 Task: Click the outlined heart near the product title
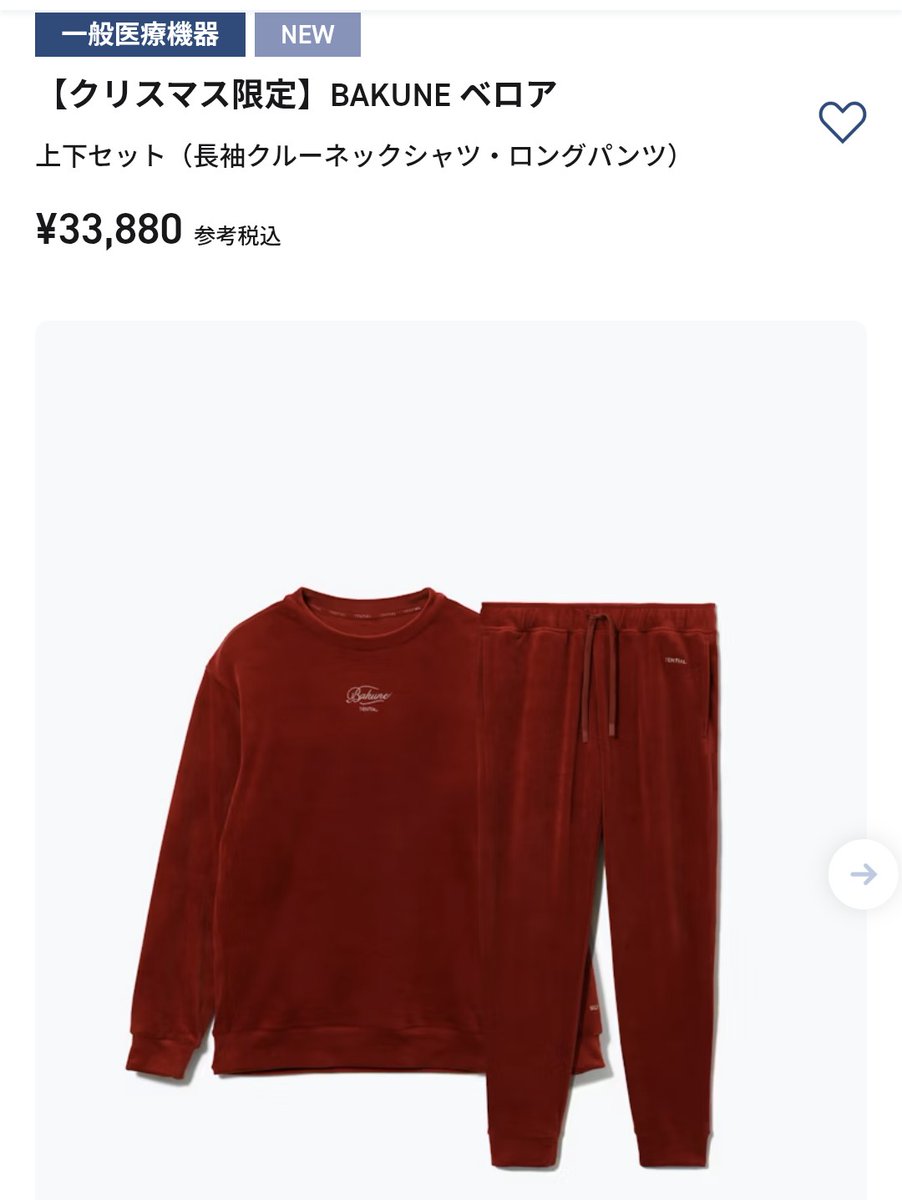coord(843,124)
